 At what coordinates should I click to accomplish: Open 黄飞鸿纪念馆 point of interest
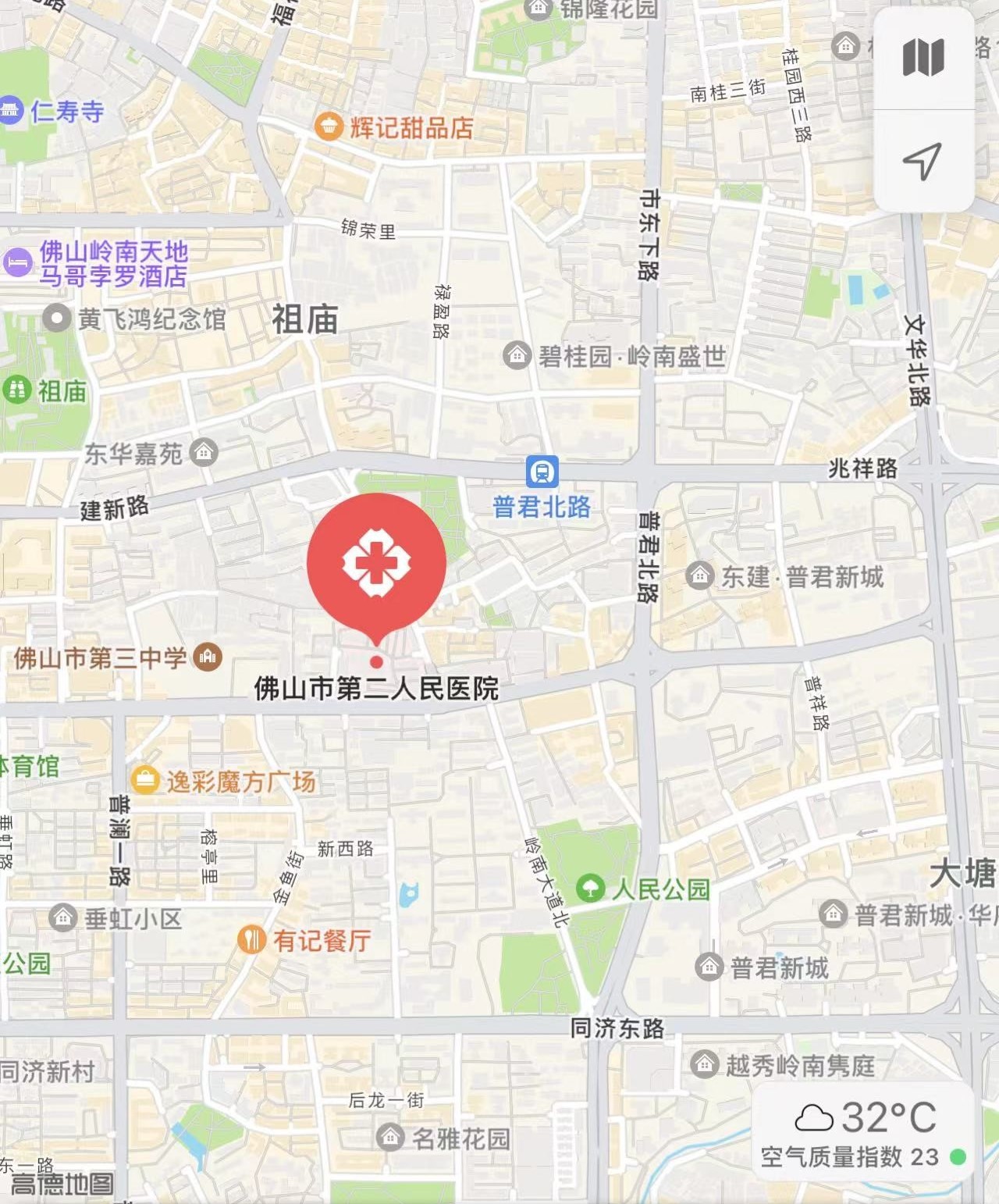click(x=56, y=319)
